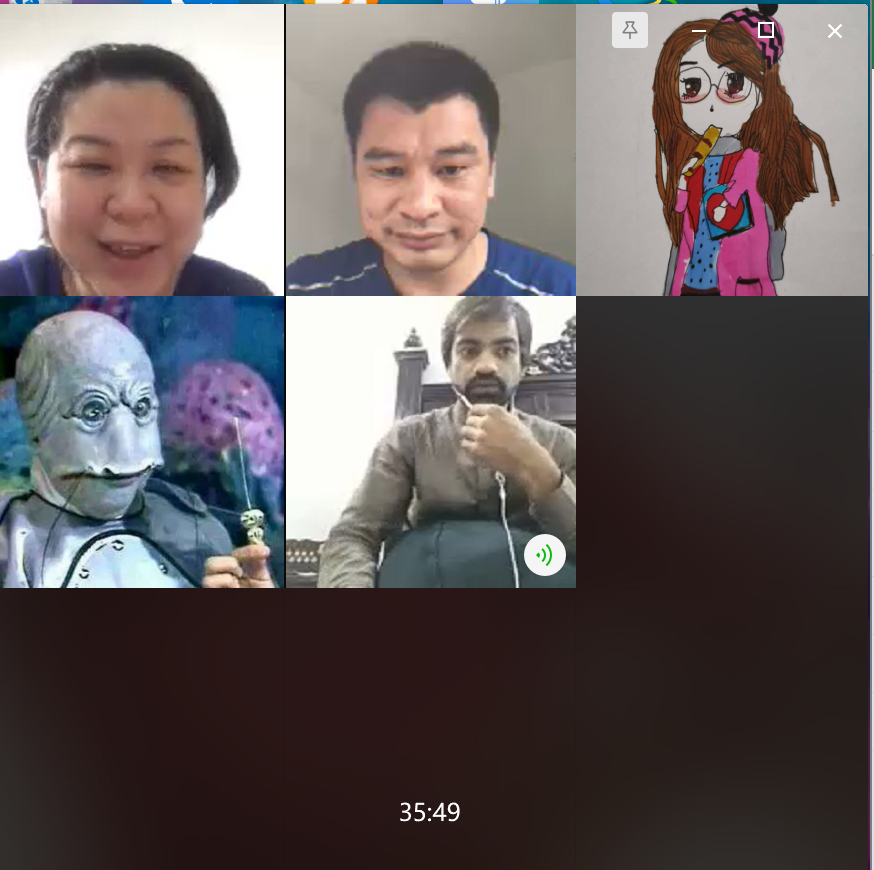Close the video call window
The width and height of the screenshot is (874, 870).
pyautogui.click(x=835, y=31)
